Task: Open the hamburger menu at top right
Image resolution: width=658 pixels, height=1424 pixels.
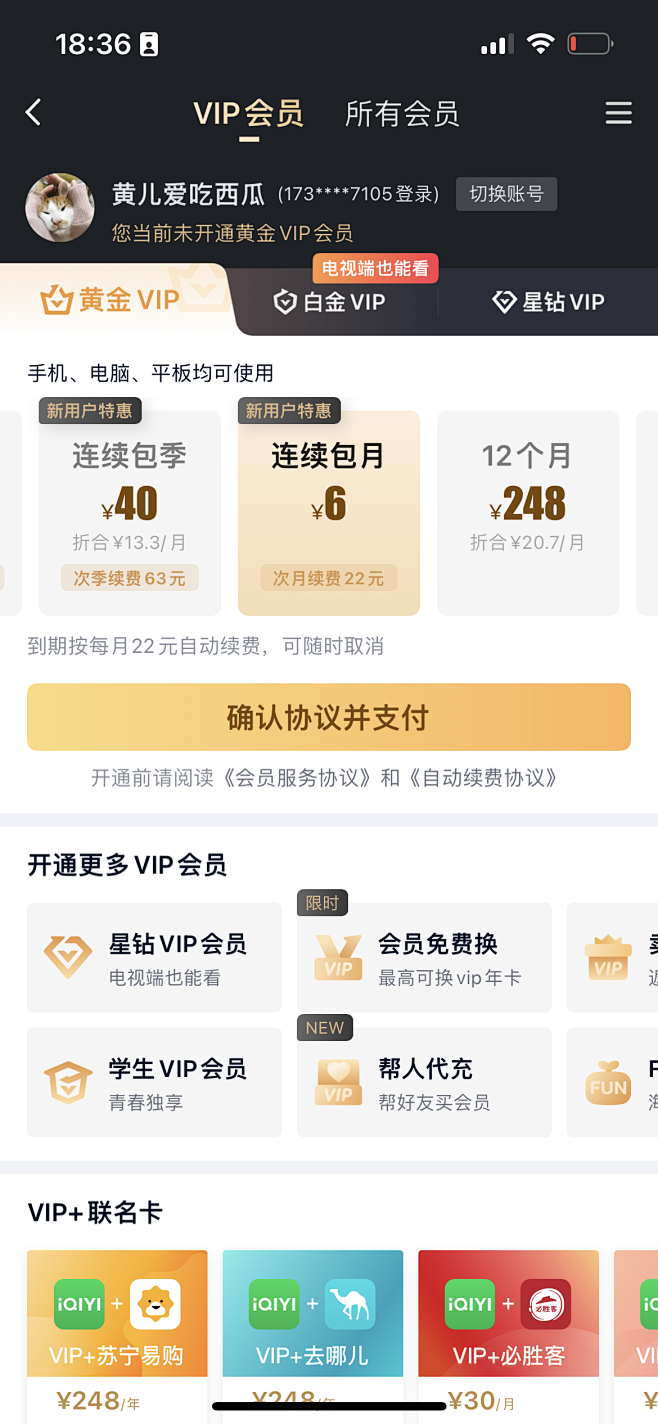Action: tap(618, 113)
